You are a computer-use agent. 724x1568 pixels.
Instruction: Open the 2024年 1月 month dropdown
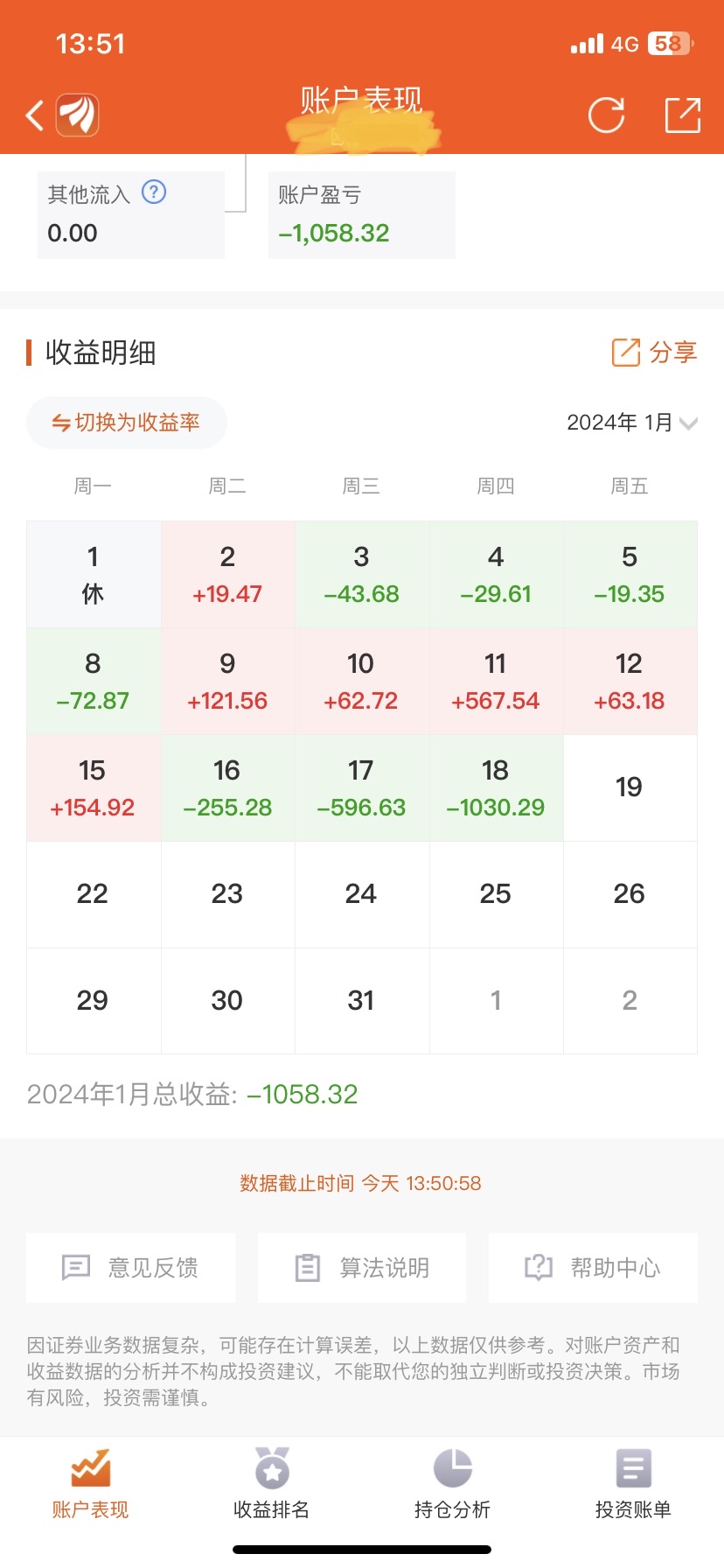pos(631,423)
